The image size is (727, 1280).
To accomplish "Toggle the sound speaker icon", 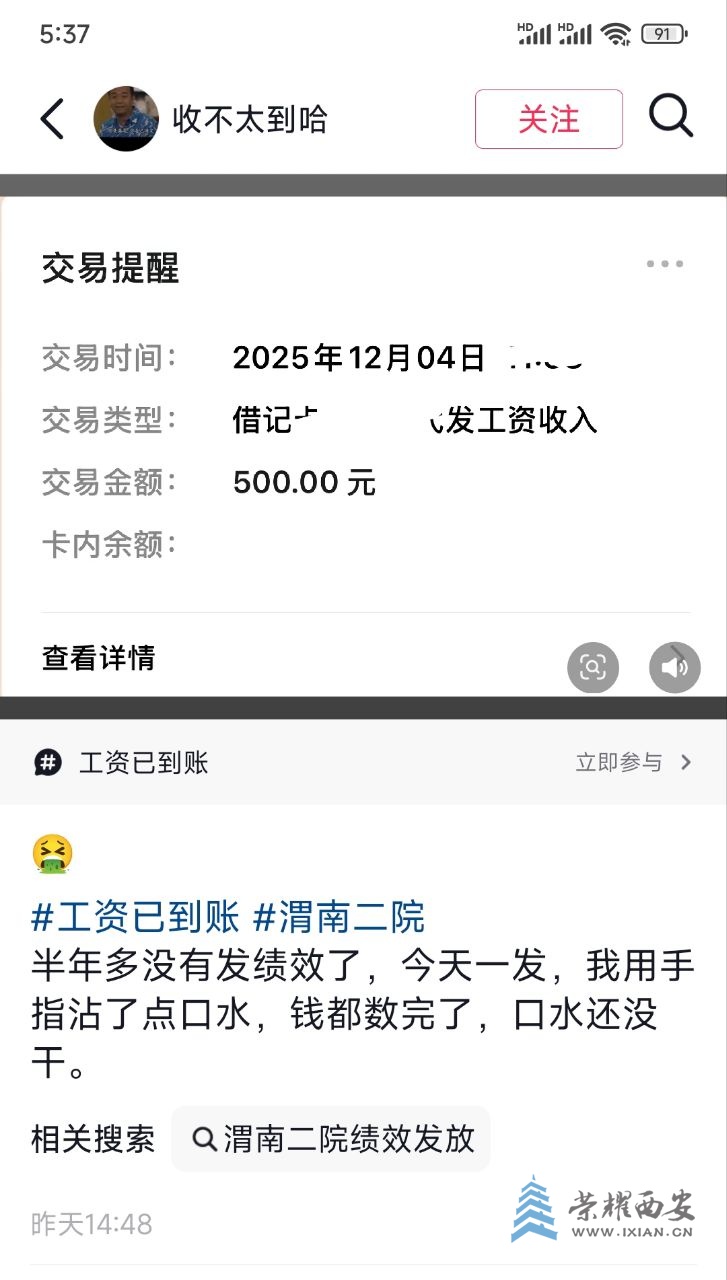I will coord(674,667).
